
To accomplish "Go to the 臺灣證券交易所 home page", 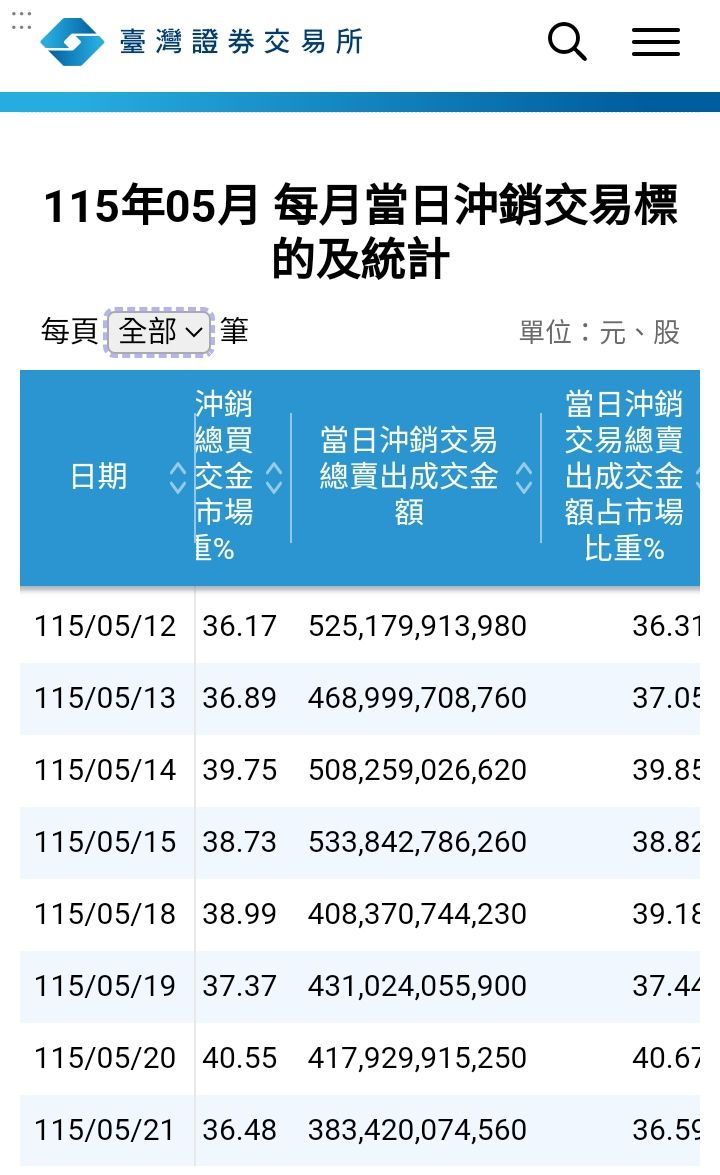I will [x=202, y=42].
